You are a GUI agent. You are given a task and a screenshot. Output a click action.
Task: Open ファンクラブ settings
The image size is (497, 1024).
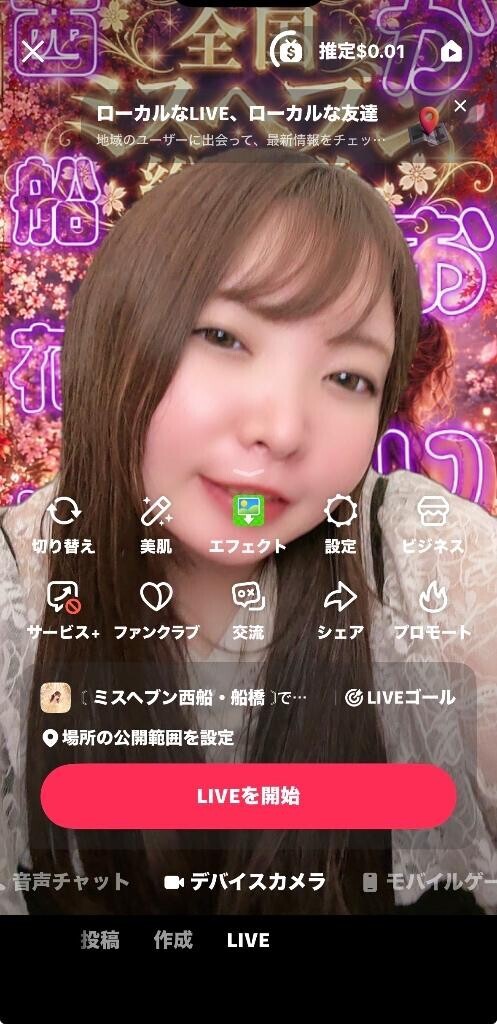click(156, 611)
